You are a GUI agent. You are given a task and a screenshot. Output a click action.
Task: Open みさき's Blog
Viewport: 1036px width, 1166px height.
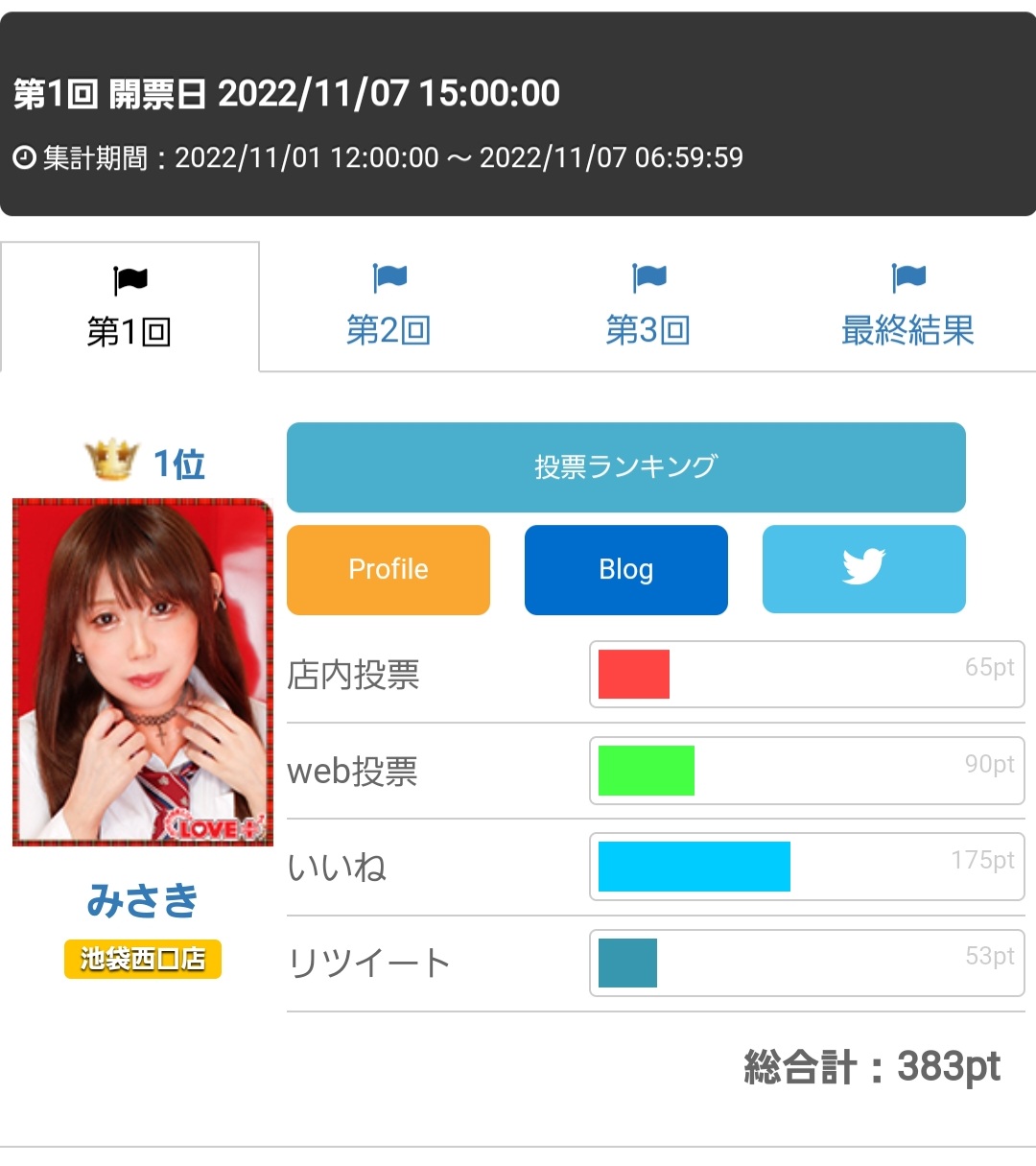(x=625, y=569)
